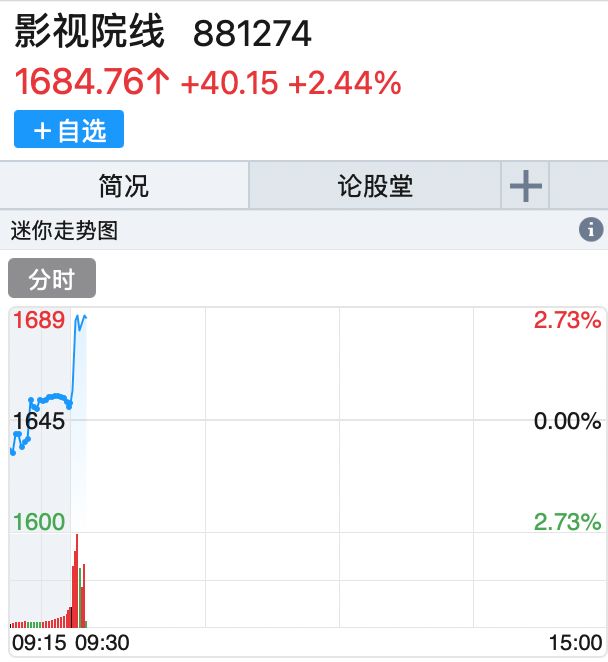Open the 论股堂 tab
The width and height of the screenshot is (608, 662).
coord(375,186)
